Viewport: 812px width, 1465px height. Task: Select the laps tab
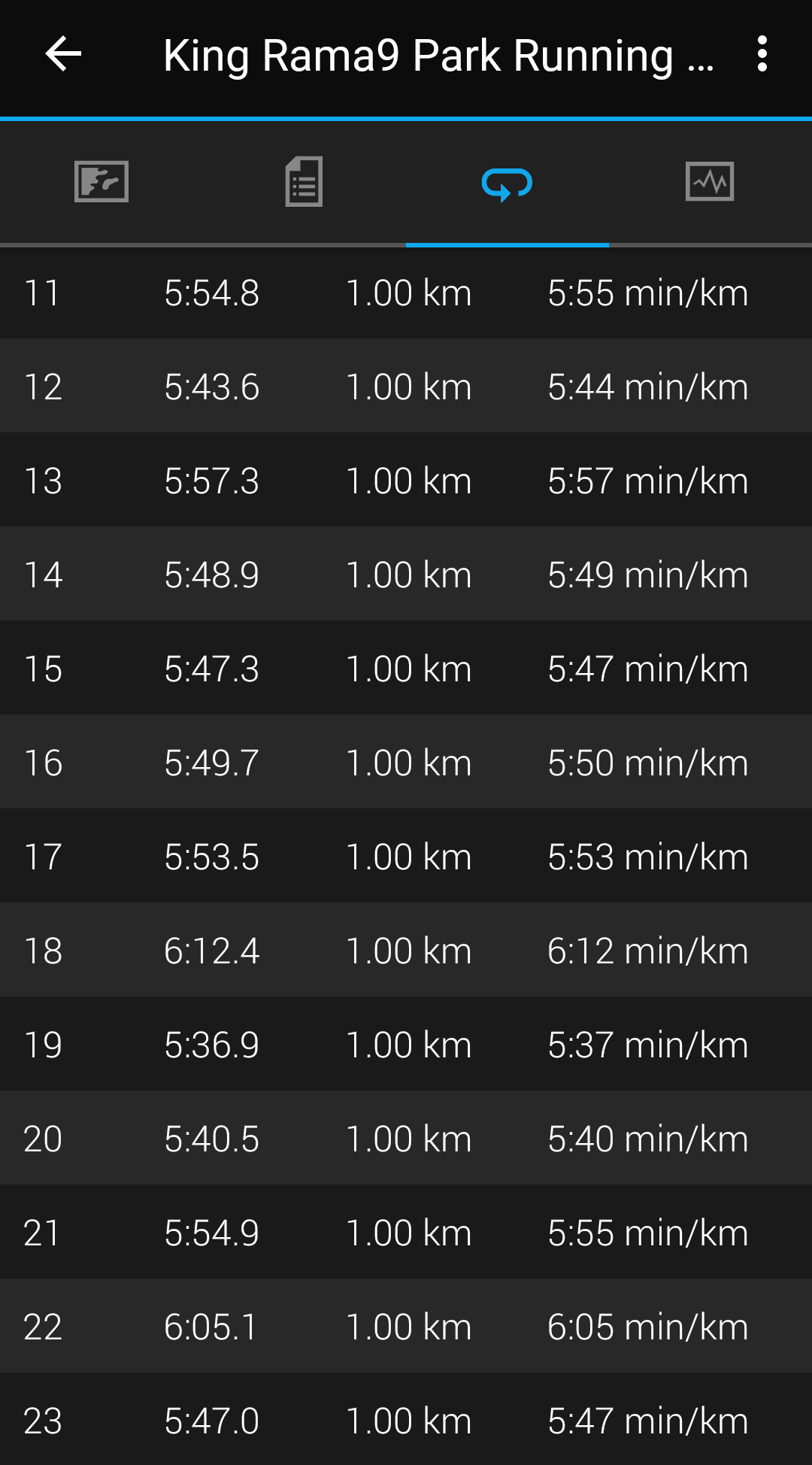507,183
